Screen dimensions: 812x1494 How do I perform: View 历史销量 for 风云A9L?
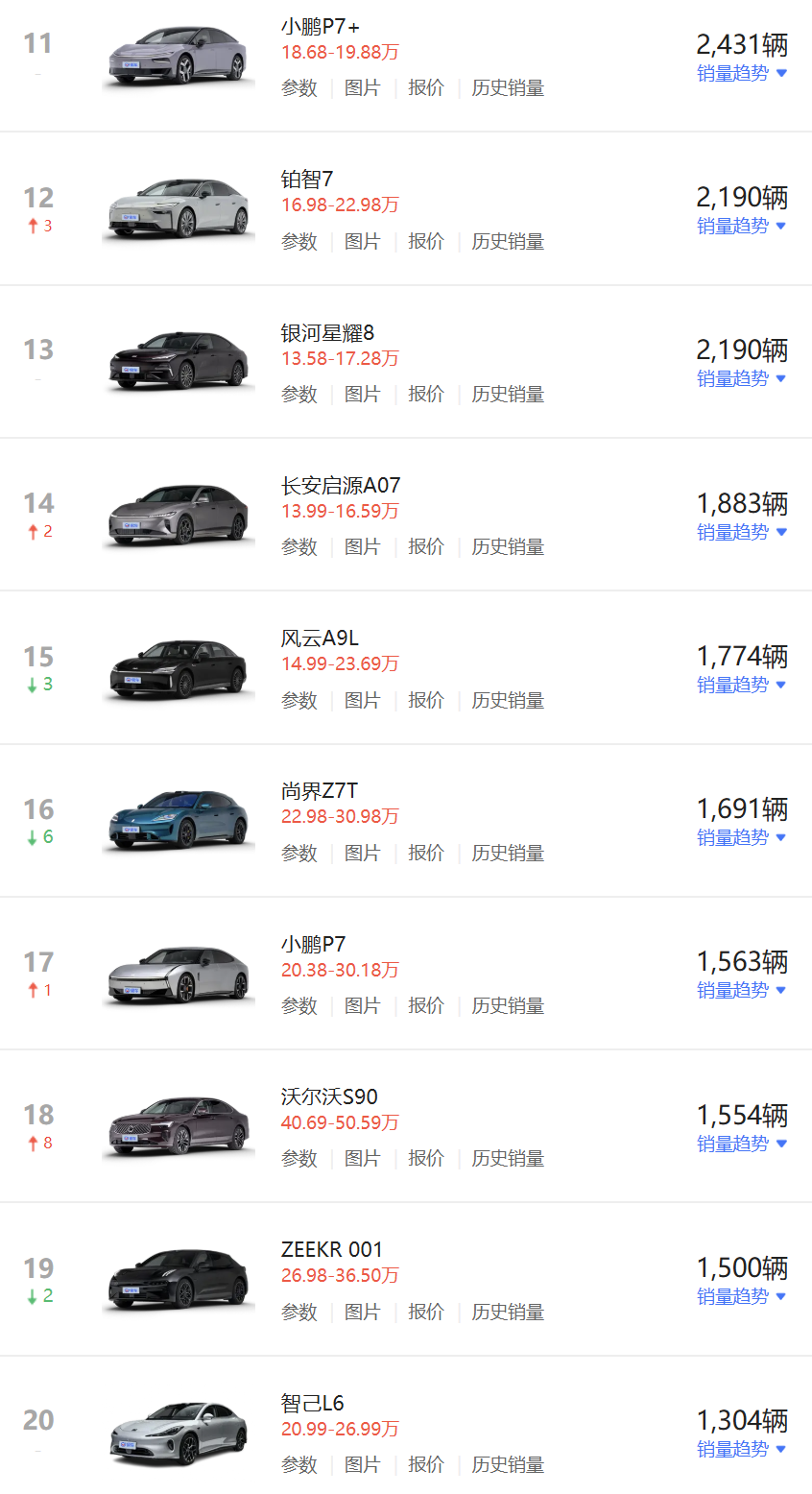[x=508, y=700]
